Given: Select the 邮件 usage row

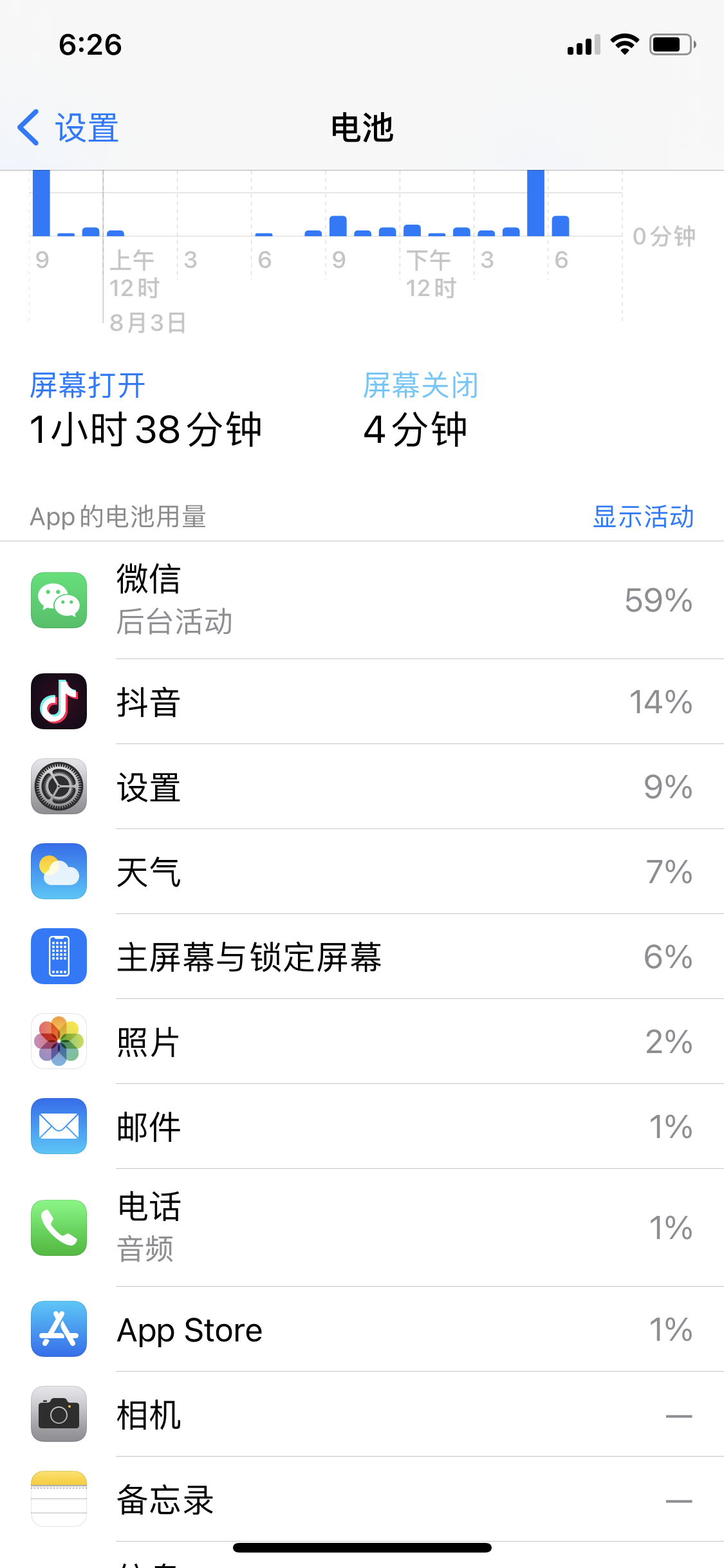Looking at the screenshot, I should coord(362,1126).
